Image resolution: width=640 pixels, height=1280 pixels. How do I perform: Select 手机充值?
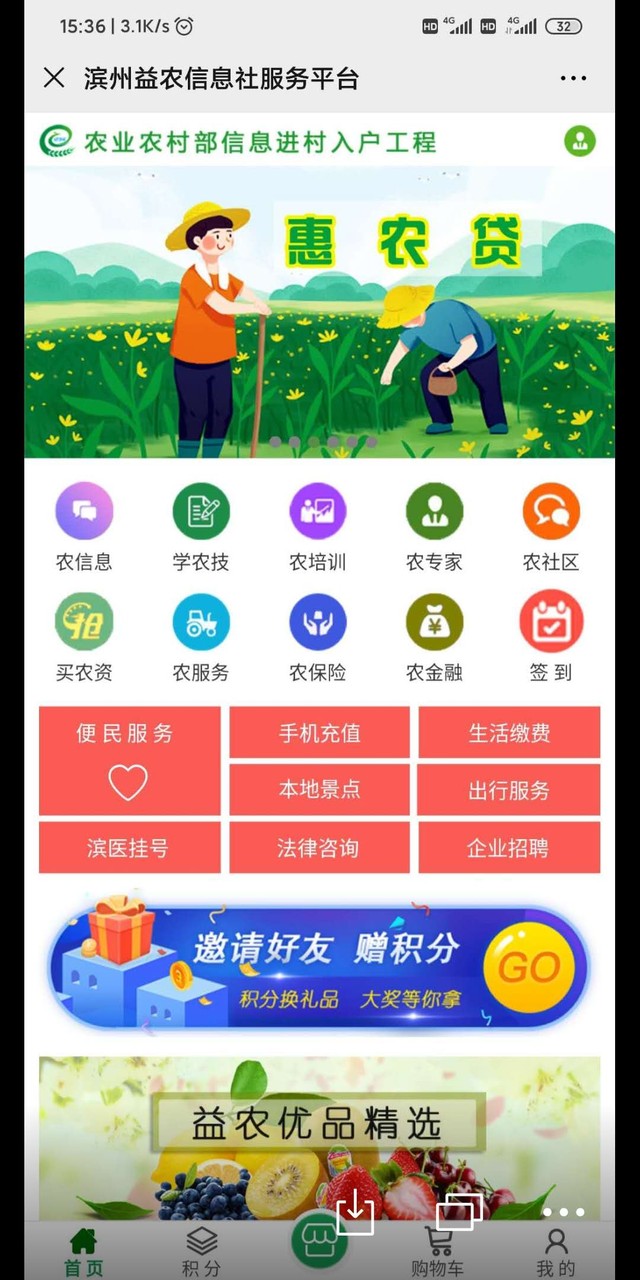[x=320, y=733]
